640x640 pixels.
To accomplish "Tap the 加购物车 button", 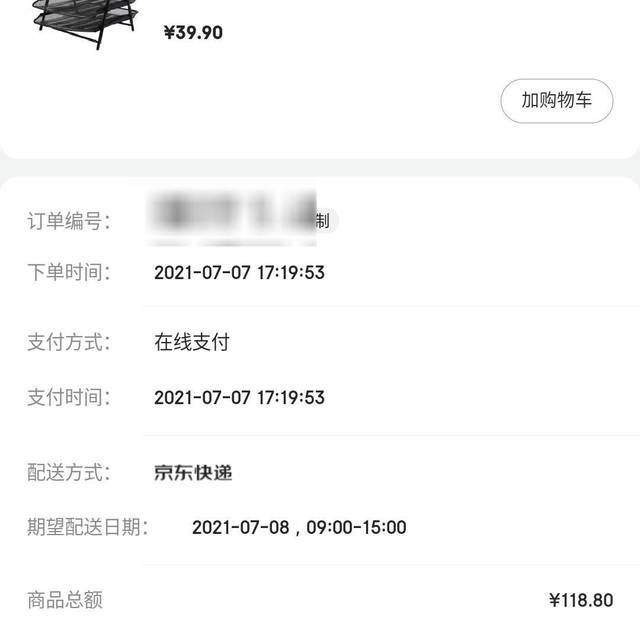I will [557, 101].
